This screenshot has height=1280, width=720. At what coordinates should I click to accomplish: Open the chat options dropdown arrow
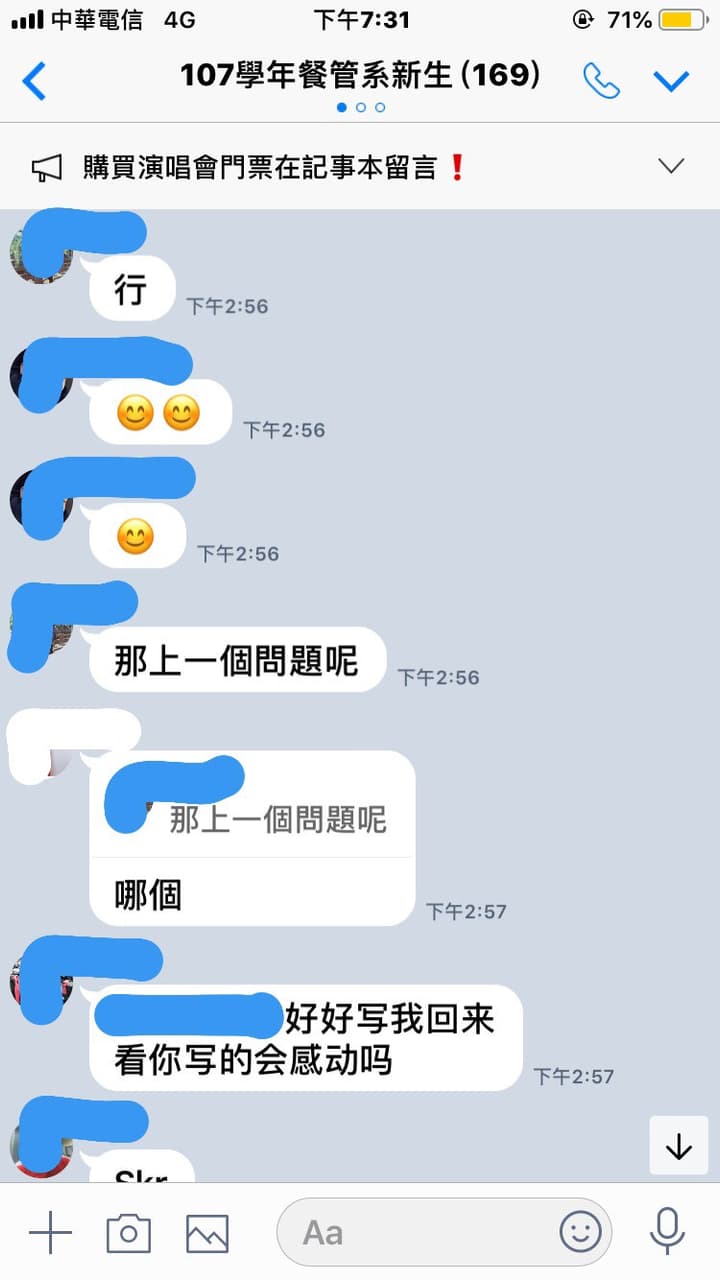[671, 81]
